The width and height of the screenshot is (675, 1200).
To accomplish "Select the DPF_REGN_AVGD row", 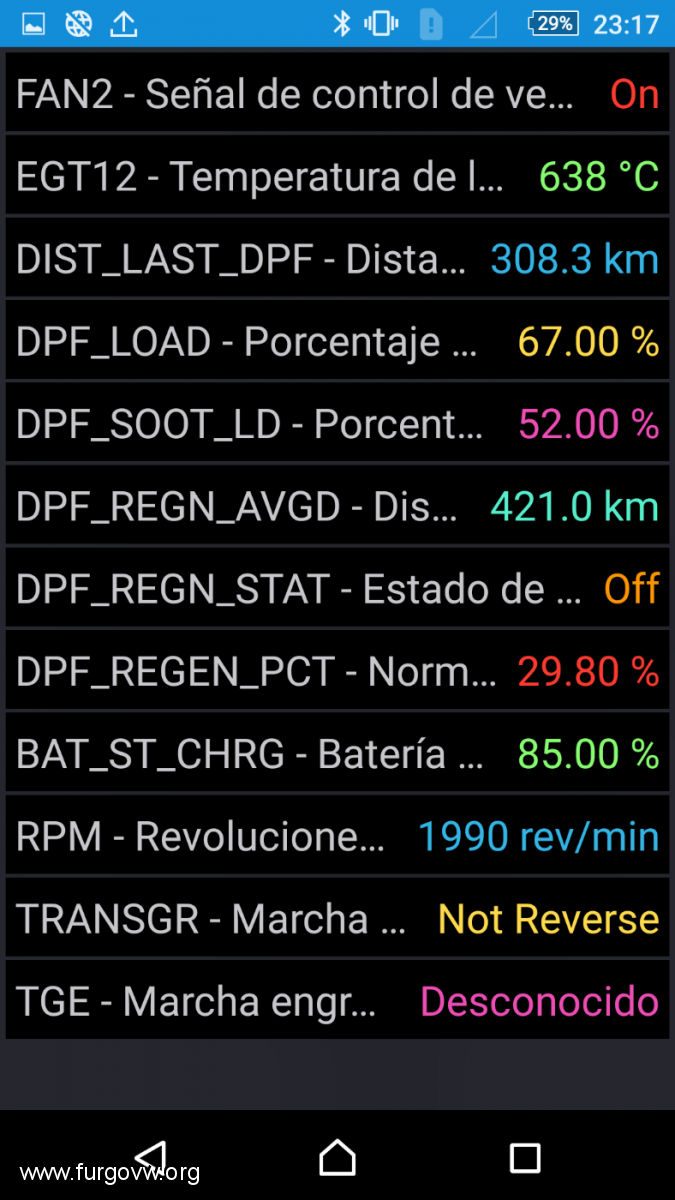I will tap(337, 506).
